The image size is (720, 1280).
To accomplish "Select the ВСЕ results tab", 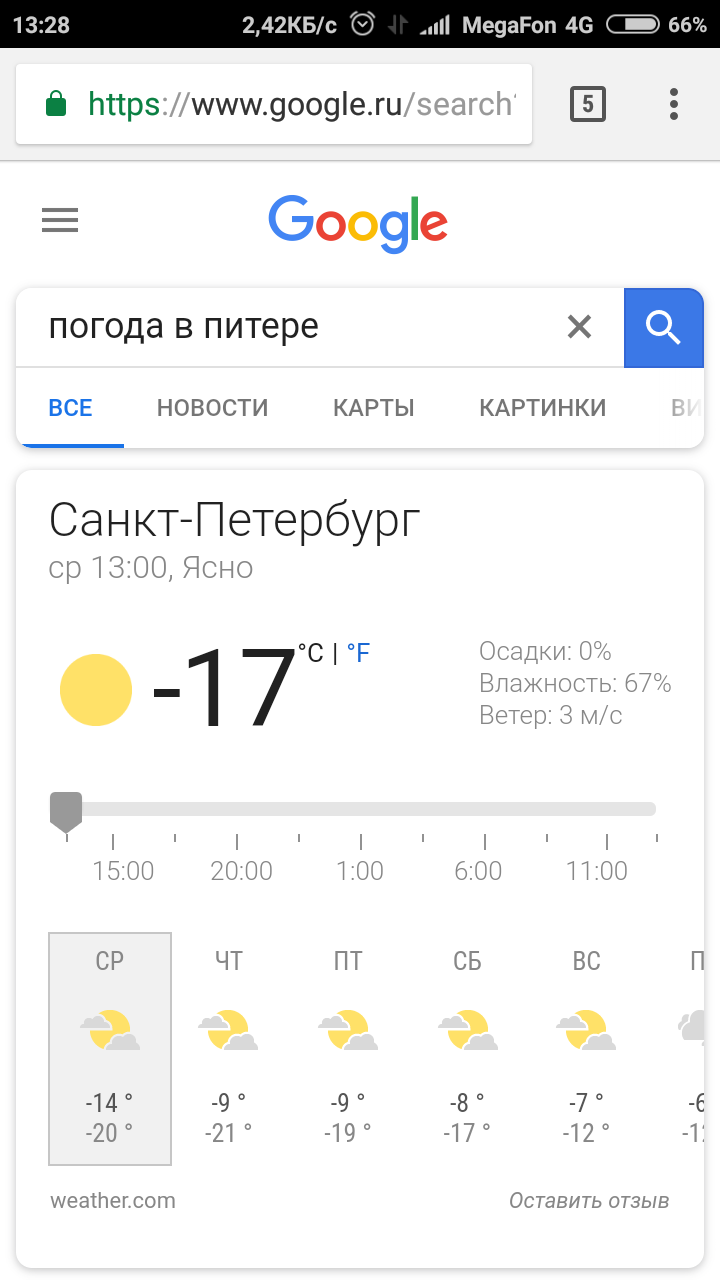I will click(x=70, y=408).
